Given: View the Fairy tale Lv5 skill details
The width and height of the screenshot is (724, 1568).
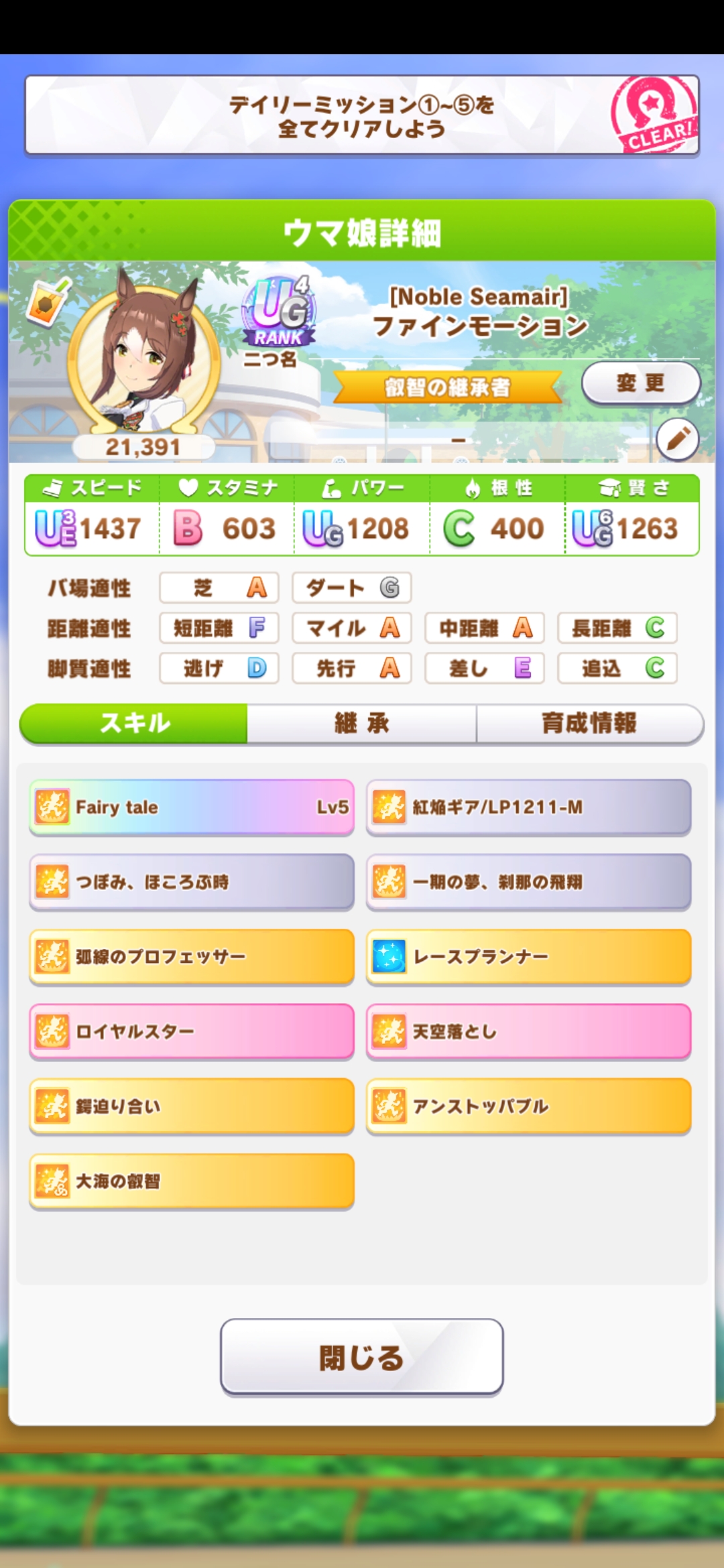Looking at the screenshot, I should coord(192,807).
